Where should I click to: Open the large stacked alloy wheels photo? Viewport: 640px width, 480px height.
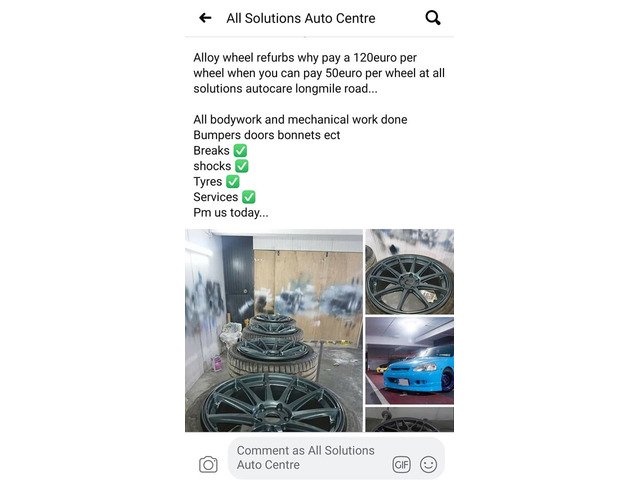[x=273, y=330]
